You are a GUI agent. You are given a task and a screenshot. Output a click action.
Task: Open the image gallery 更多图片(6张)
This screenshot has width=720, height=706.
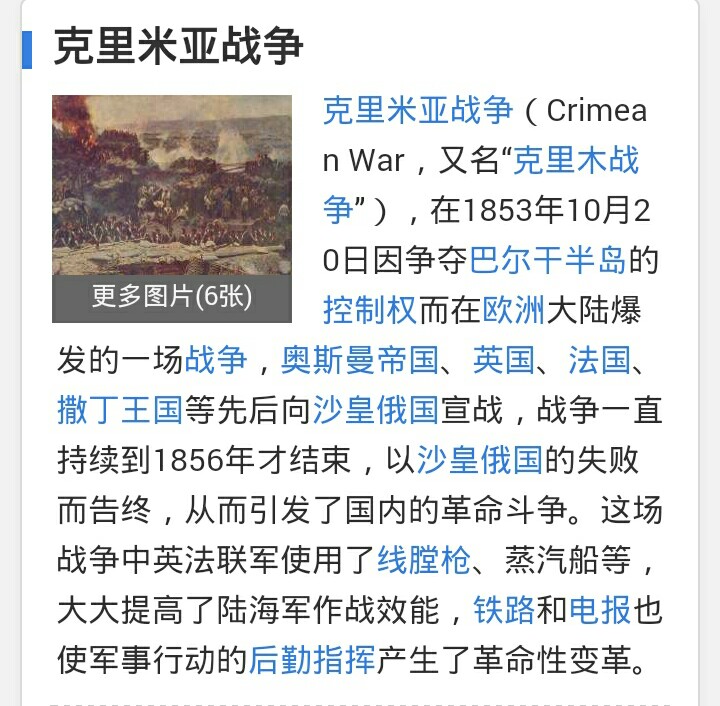click(x=172, y=297)
